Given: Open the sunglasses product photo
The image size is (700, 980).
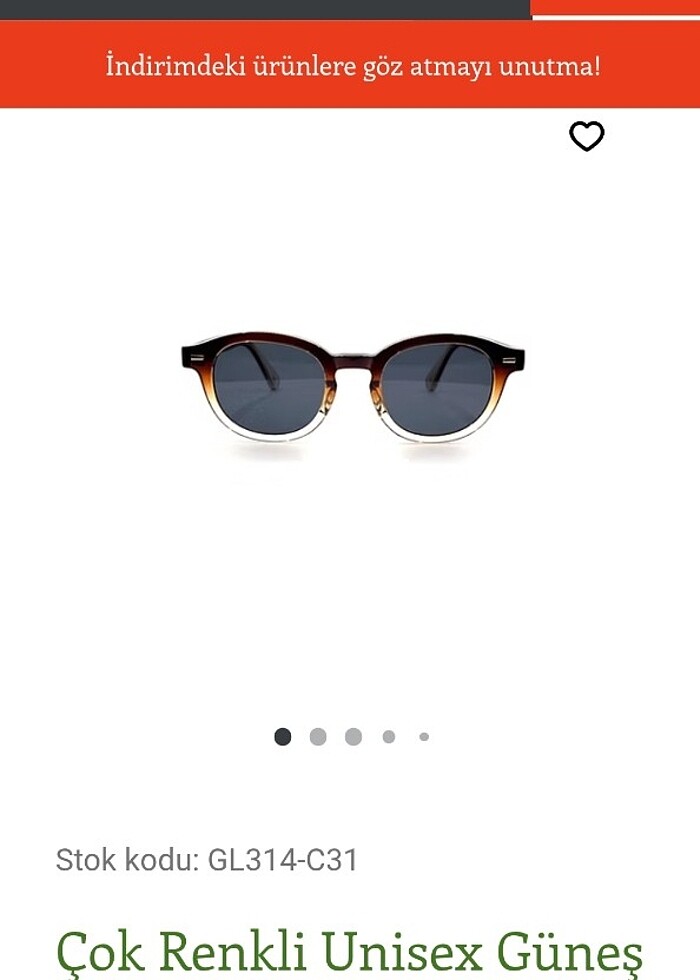Looking at the screenshot, I should pyautogui.click(x=352, y=388).
